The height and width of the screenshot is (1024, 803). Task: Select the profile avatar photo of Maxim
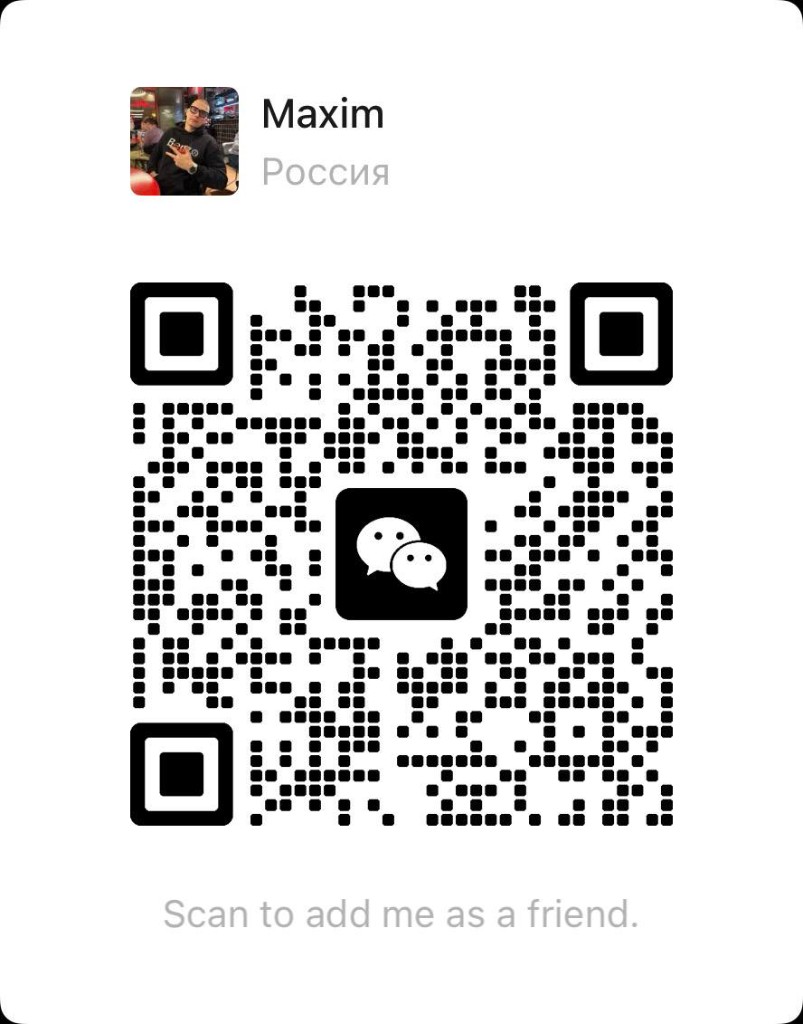click(183, 141)
